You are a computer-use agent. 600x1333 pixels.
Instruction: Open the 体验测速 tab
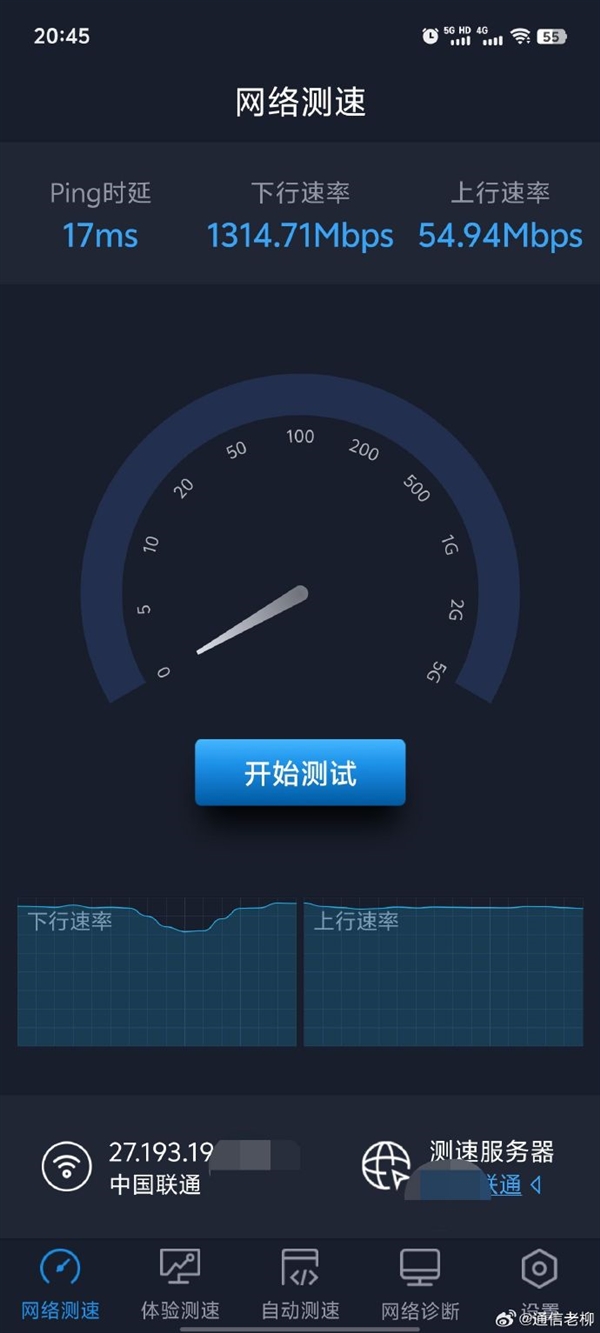(180, 1284)
